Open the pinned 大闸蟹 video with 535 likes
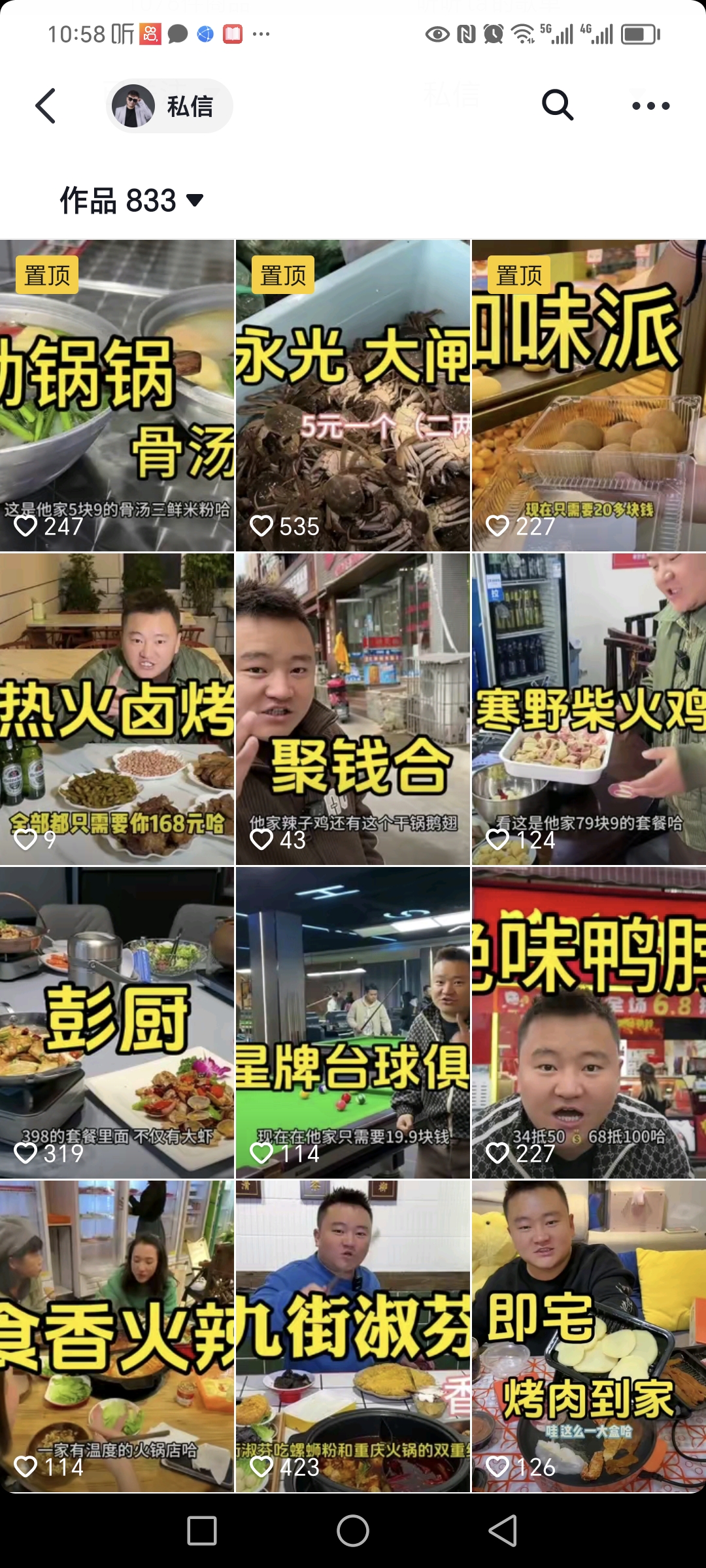 point(353,395)
